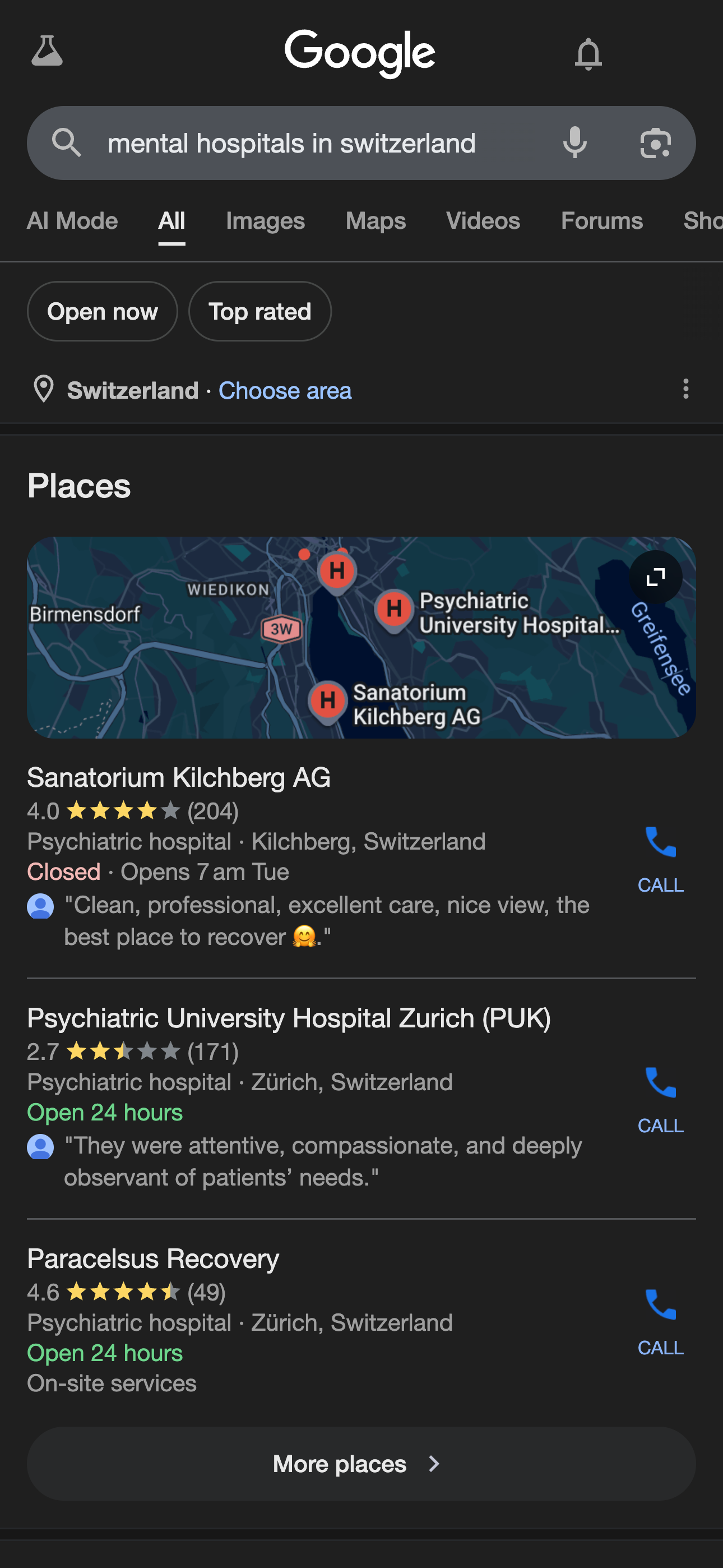723x1568 pixels.
Task: Show More places
Action: point(361,1464)
